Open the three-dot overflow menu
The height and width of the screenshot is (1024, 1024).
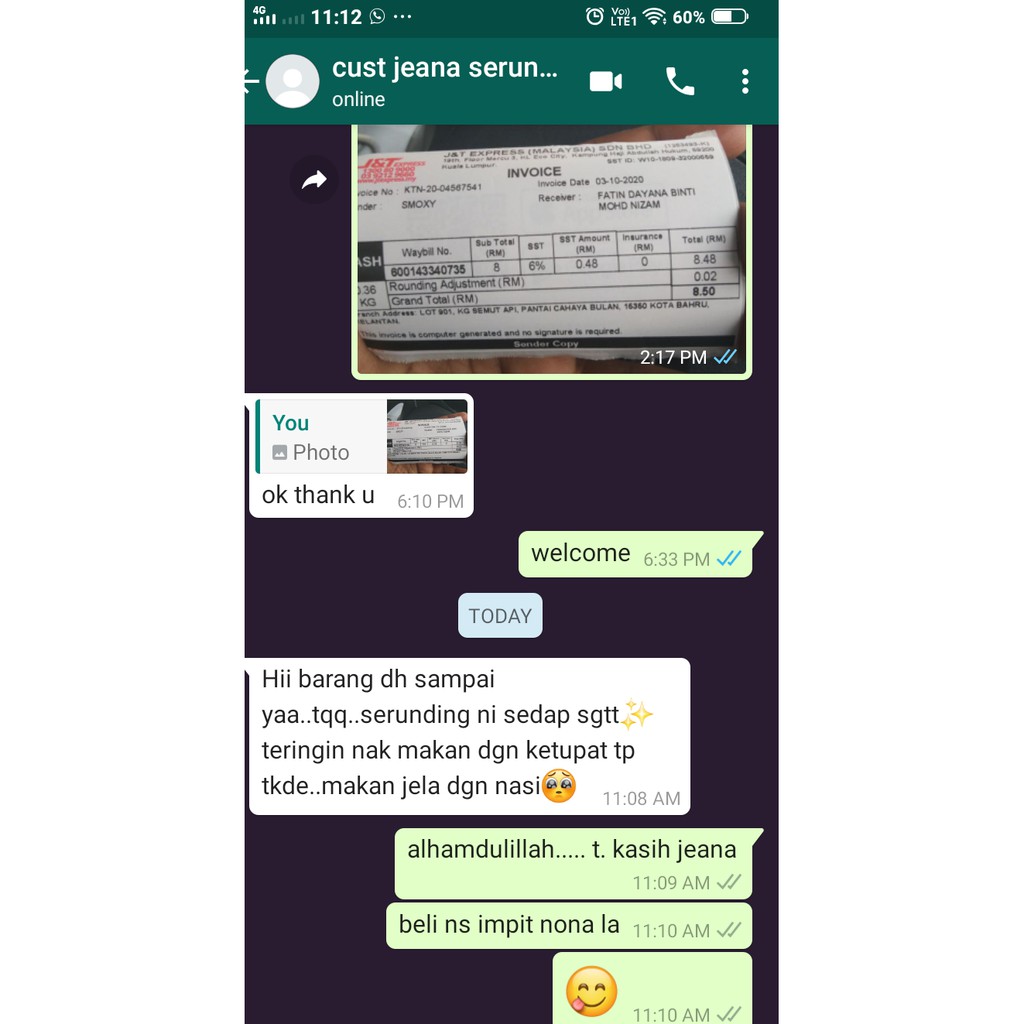click(x=745, y=82)
